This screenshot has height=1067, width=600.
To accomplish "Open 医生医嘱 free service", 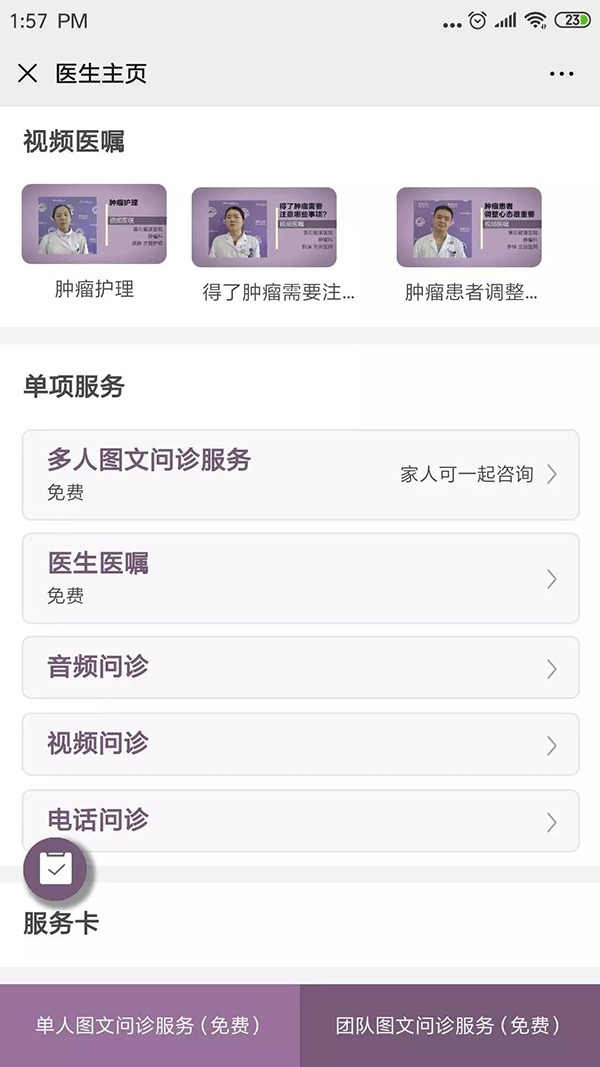I will (300, 578).
